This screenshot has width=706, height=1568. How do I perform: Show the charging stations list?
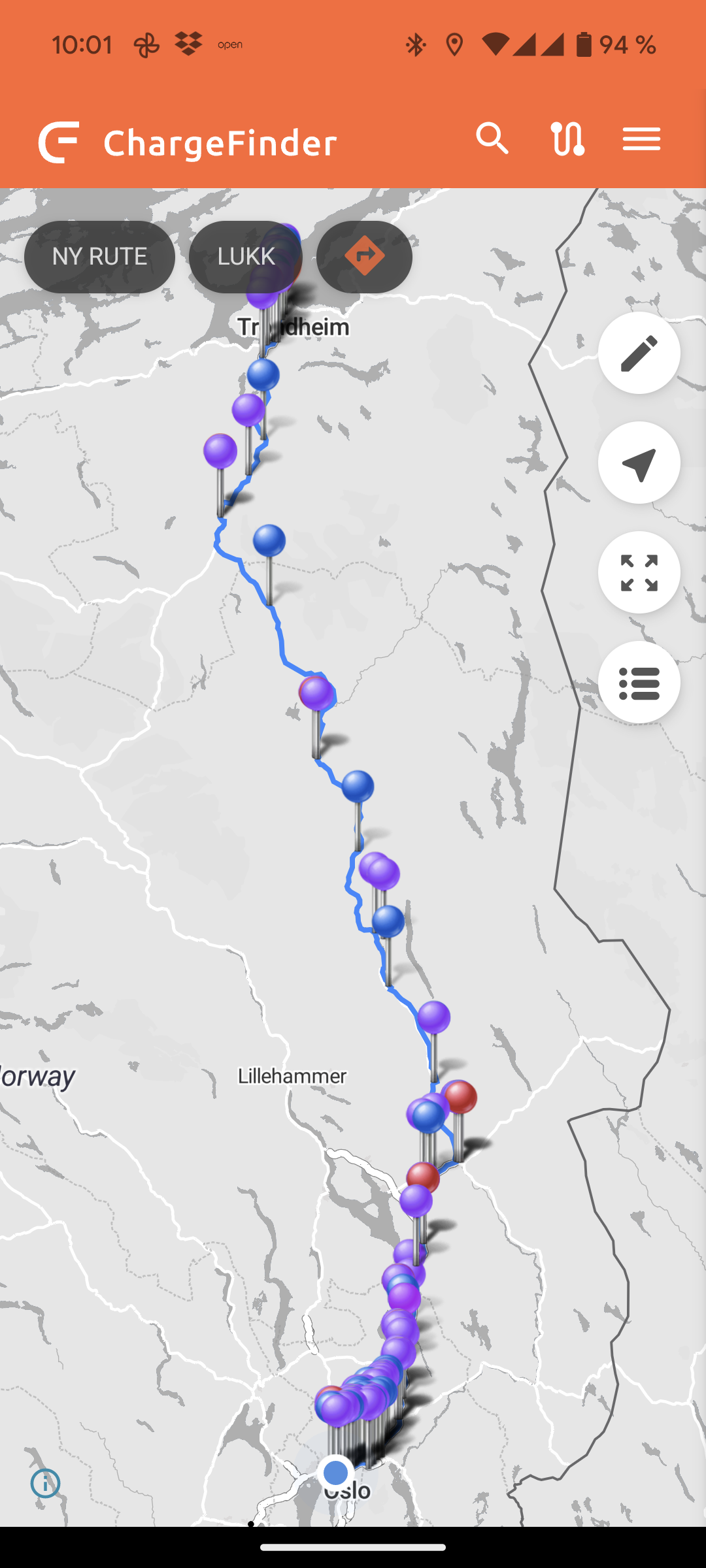[639, 682]
